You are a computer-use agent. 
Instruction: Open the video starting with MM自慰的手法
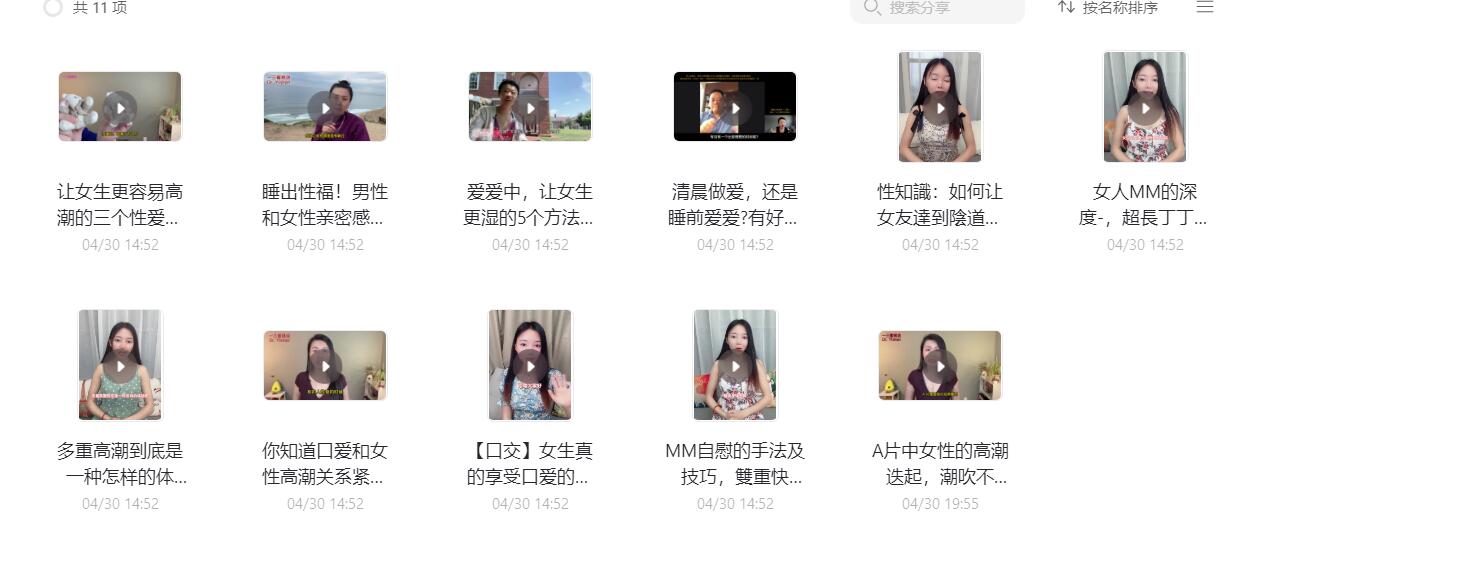[x=735, y=365]
